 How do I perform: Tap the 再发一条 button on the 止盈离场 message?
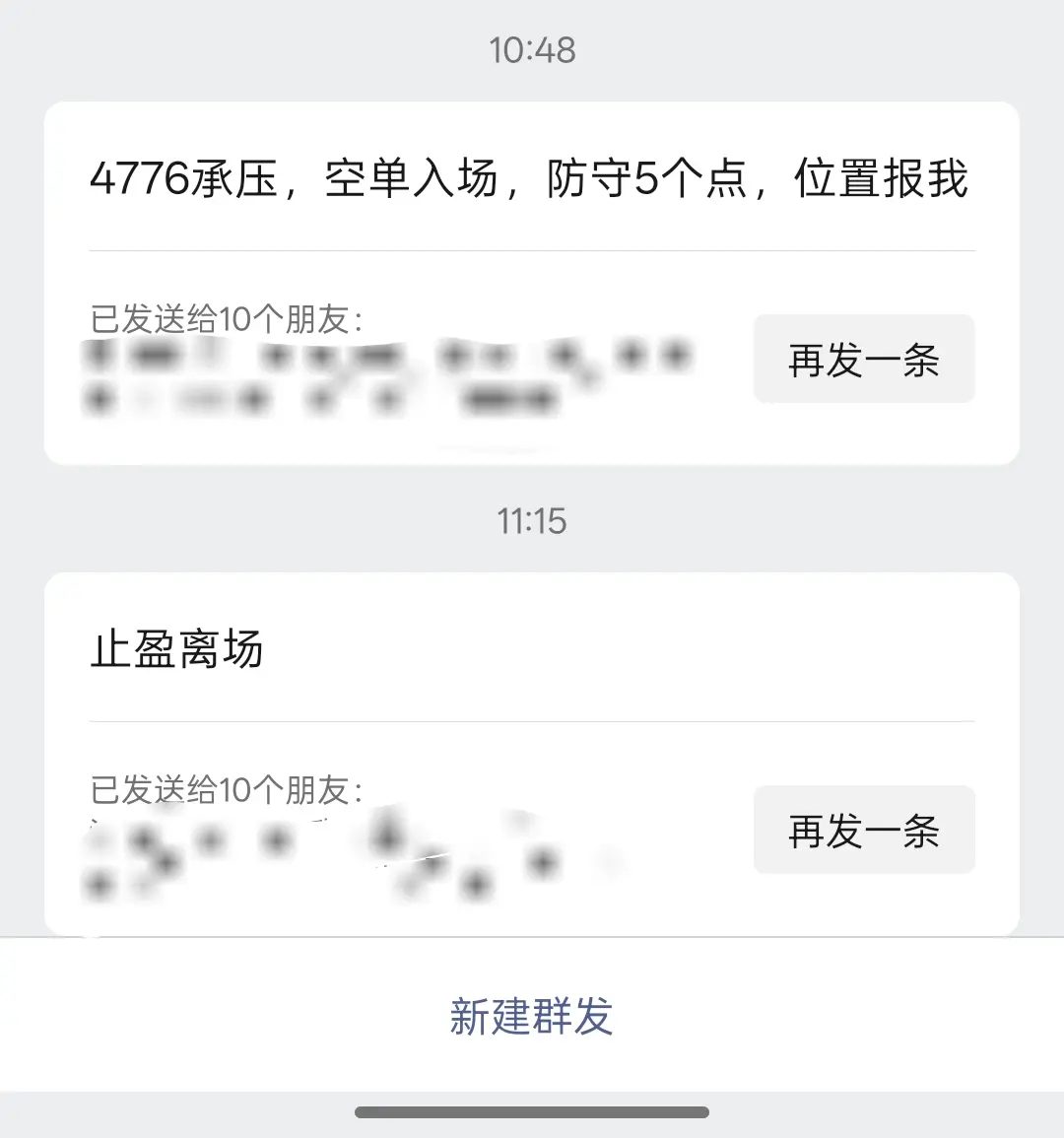pyautogui.click(x=864, y=830)
